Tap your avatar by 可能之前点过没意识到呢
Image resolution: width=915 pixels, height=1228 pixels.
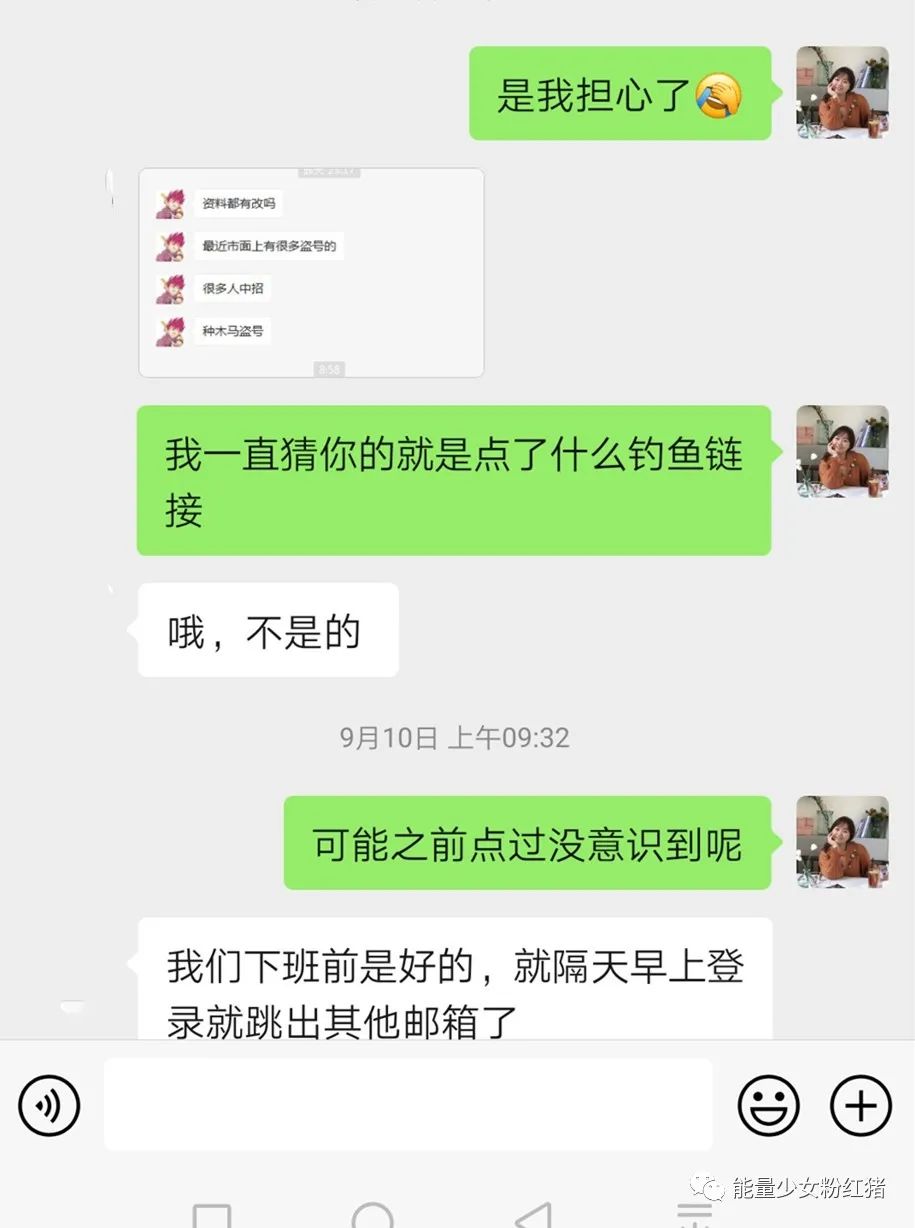point(843,843)
